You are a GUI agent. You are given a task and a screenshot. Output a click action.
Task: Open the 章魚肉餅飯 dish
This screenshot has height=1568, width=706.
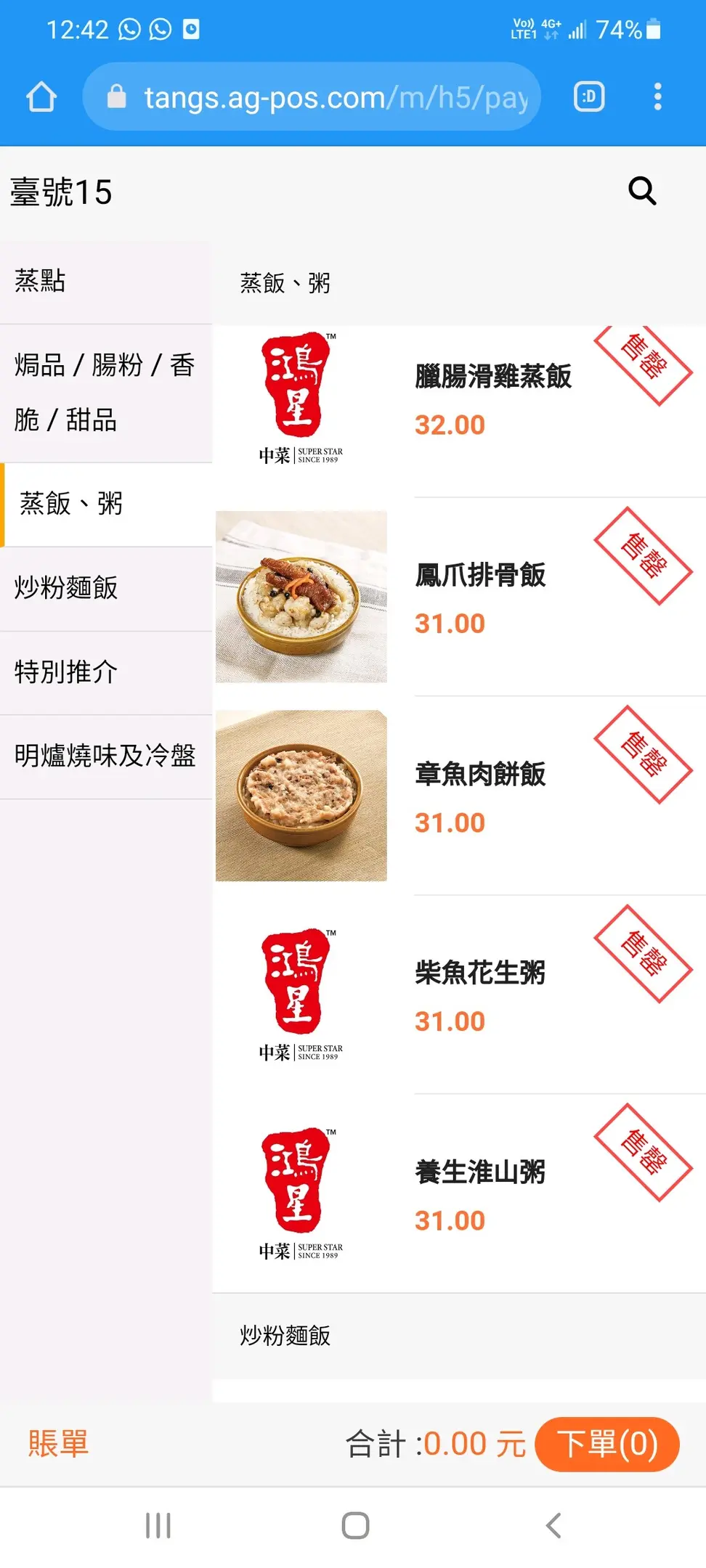pos(480,775)
